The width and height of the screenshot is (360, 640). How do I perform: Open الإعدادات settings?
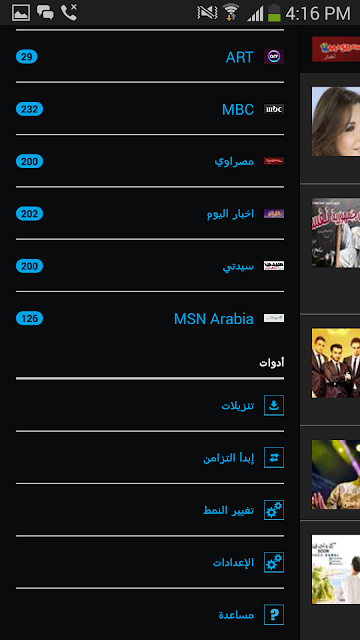pyautogui.click(x=150, y=562)
